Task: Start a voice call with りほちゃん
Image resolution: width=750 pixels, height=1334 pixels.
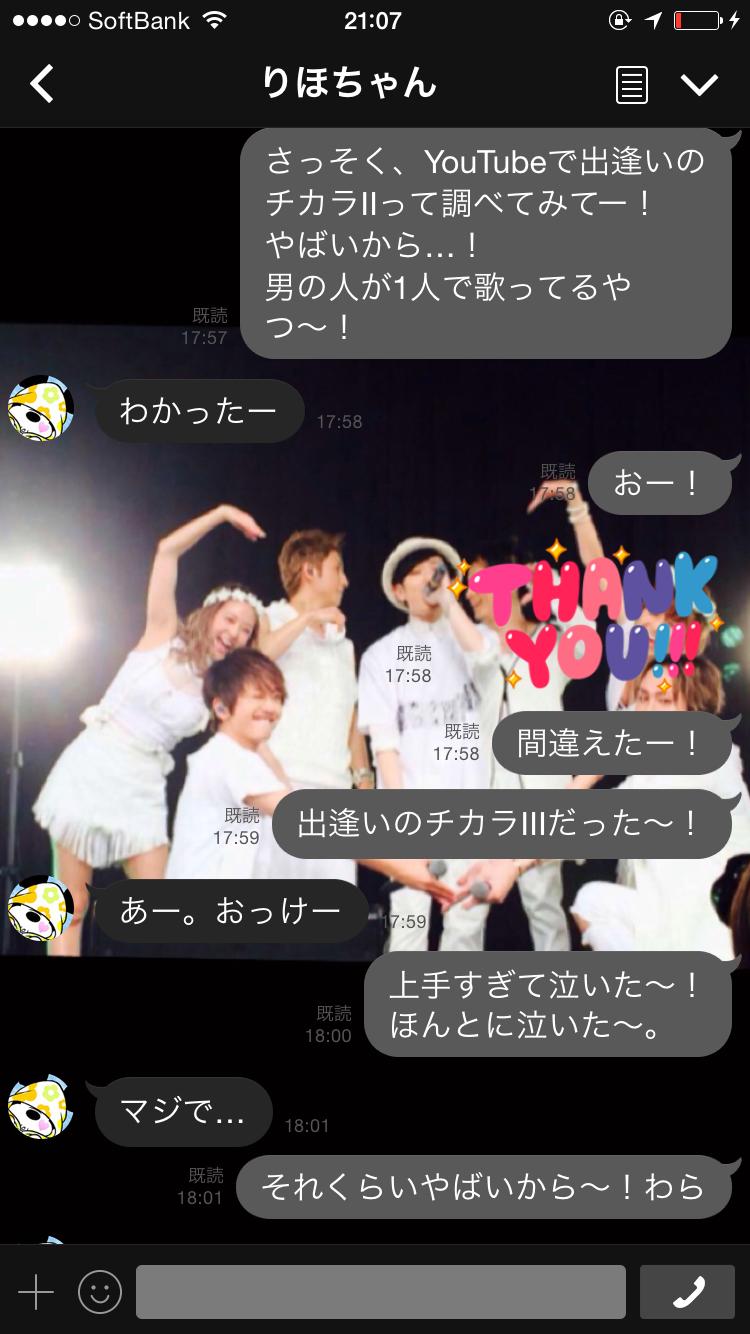Action: coord(687,1292)
